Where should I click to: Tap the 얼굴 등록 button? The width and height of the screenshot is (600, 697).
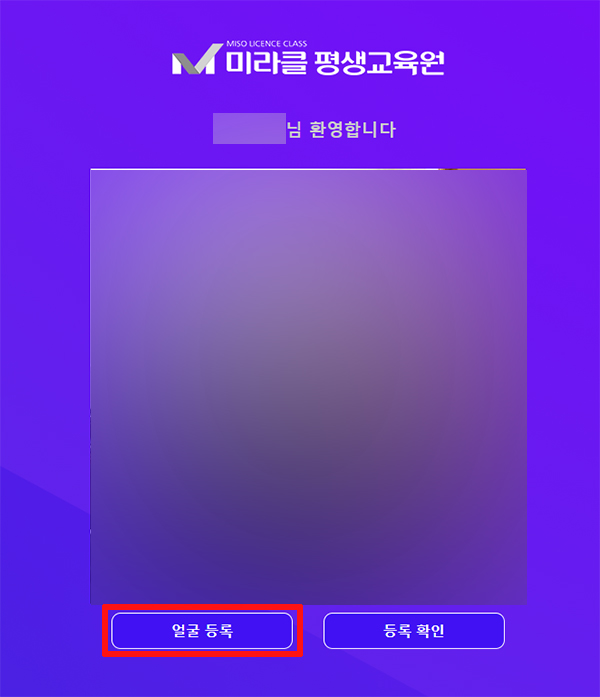click(202, 631)
